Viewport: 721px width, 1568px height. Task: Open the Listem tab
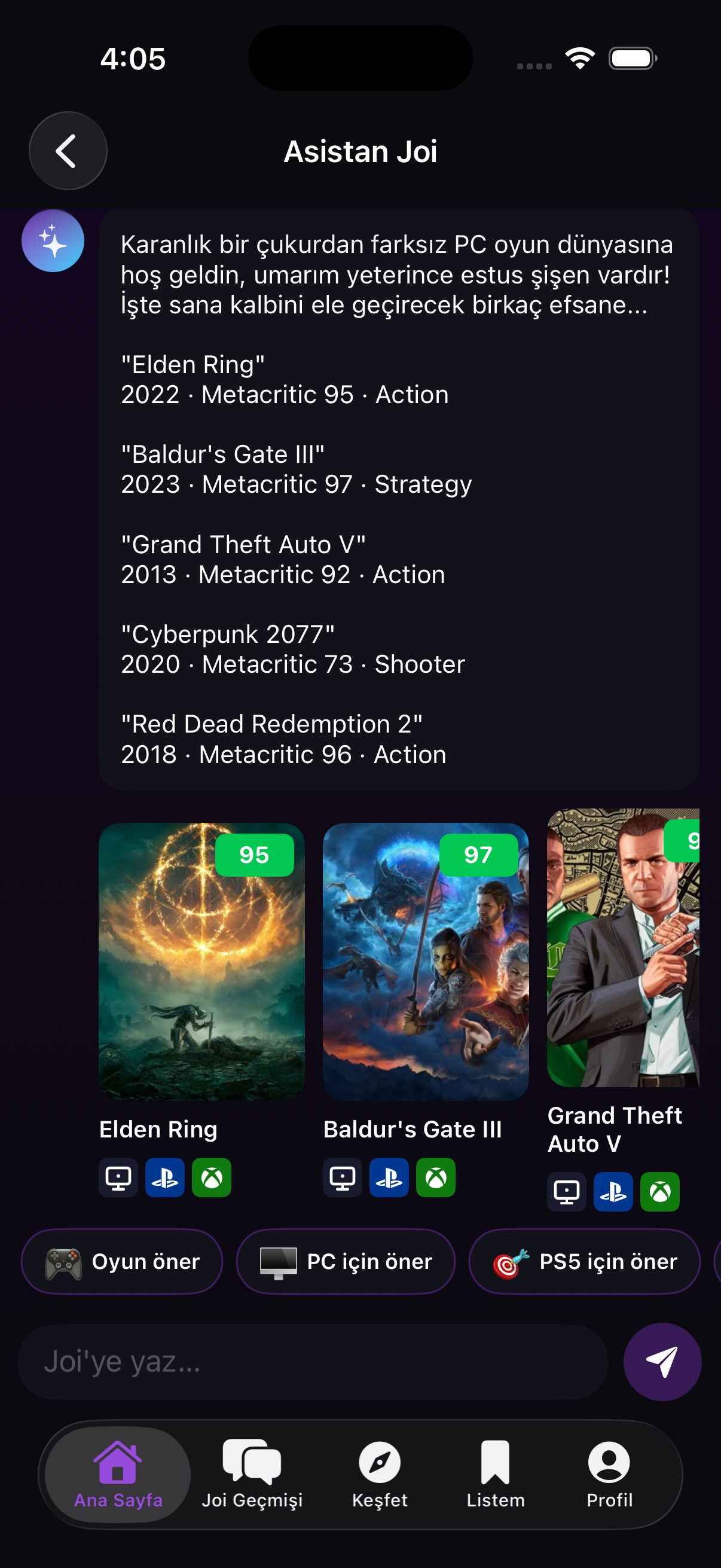[495, 1474]
